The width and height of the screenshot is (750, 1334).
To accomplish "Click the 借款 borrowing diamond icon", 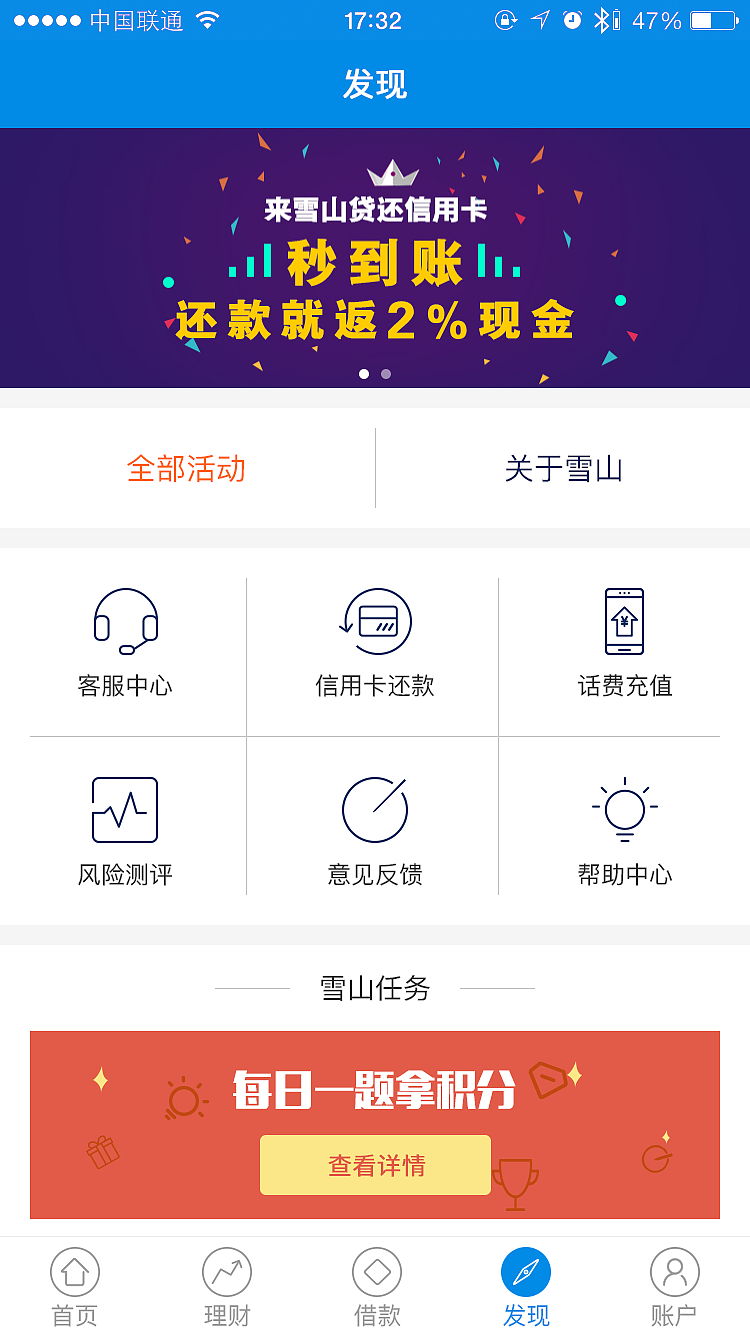I will point(375,1285).
